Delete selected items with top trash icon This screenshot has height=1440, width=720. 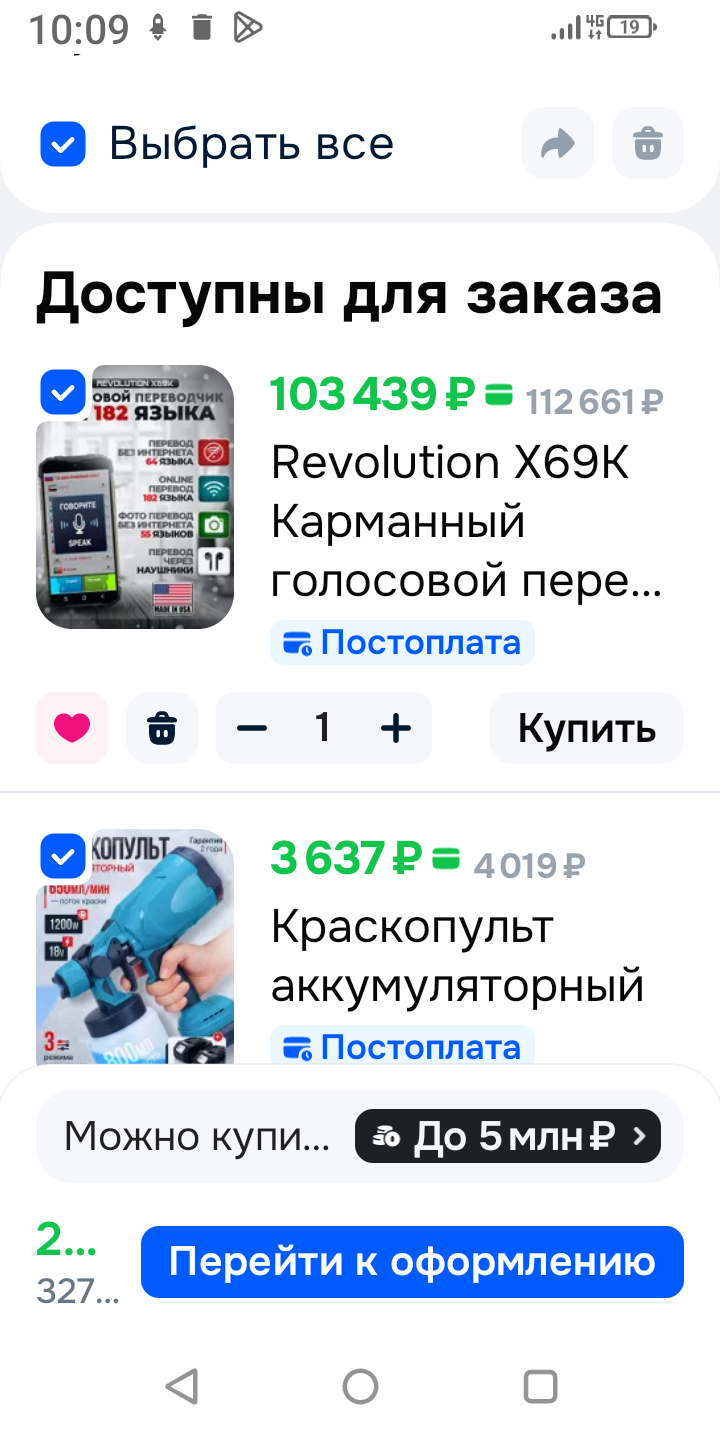click(648, 144)
